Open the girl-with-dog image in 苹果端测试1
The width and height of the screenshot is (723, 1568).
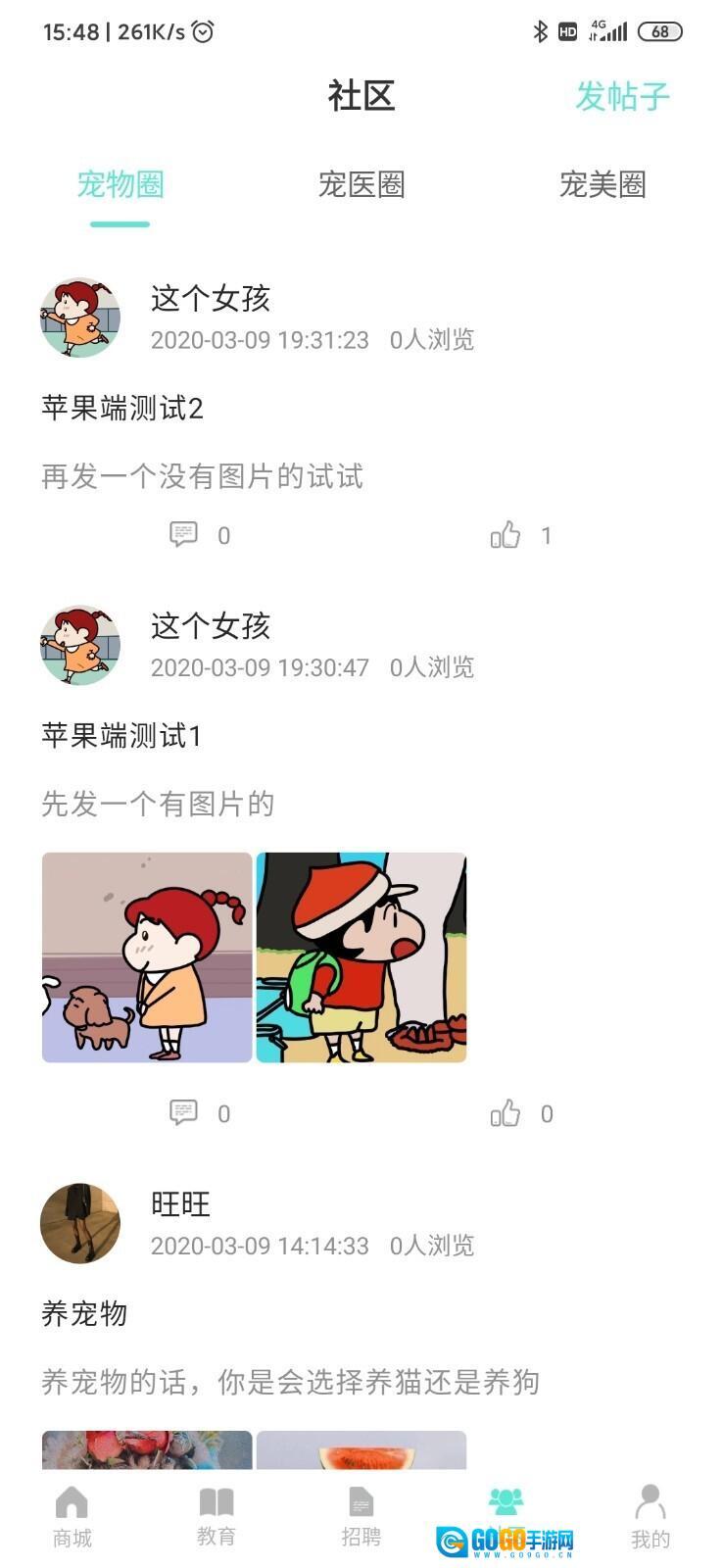[x=147, y=956]
